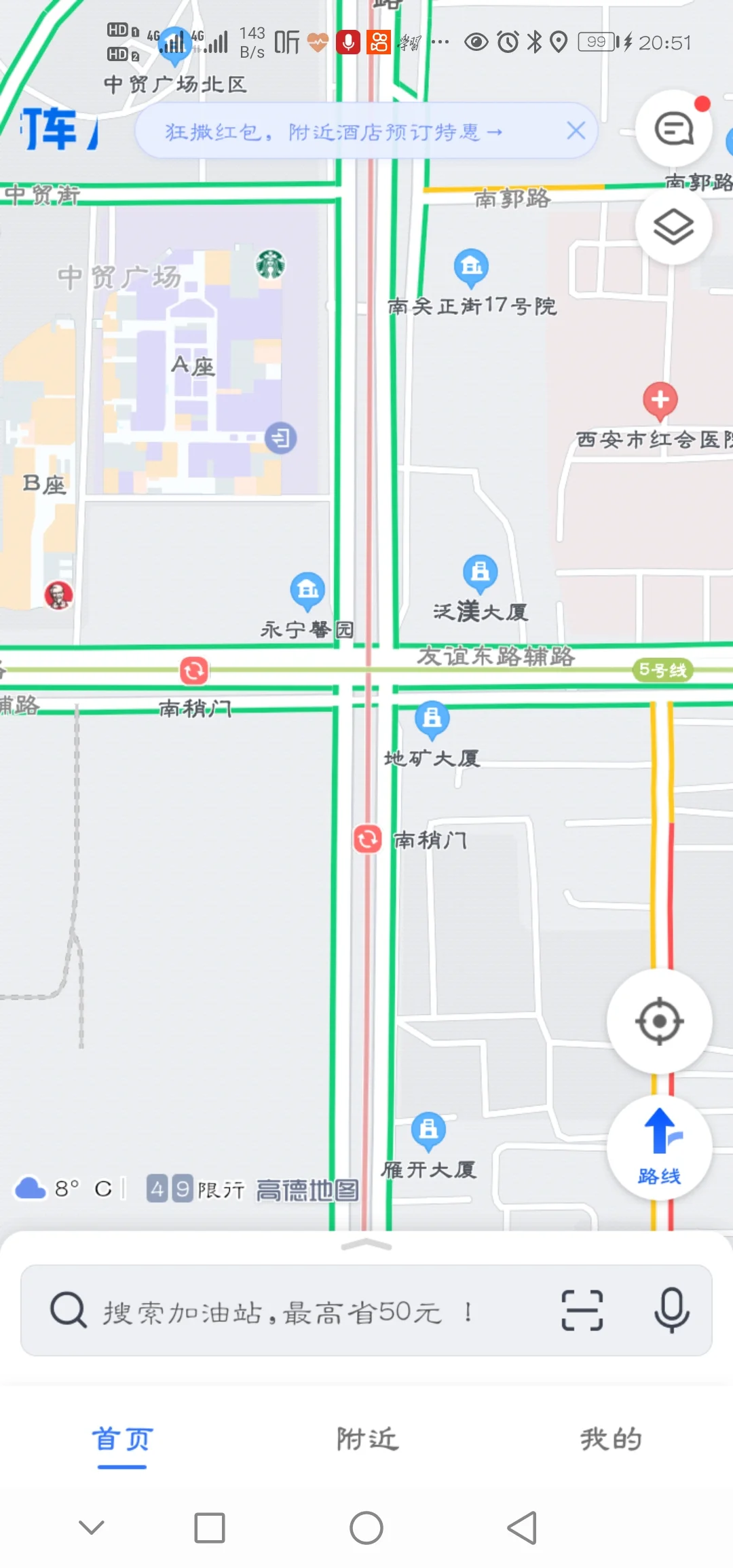Tap the 西安市红会医院 hospital marker
Image resolution: width=733 pixels, height=1568 pixels.
pyautogui.click(x=659, y=400)
